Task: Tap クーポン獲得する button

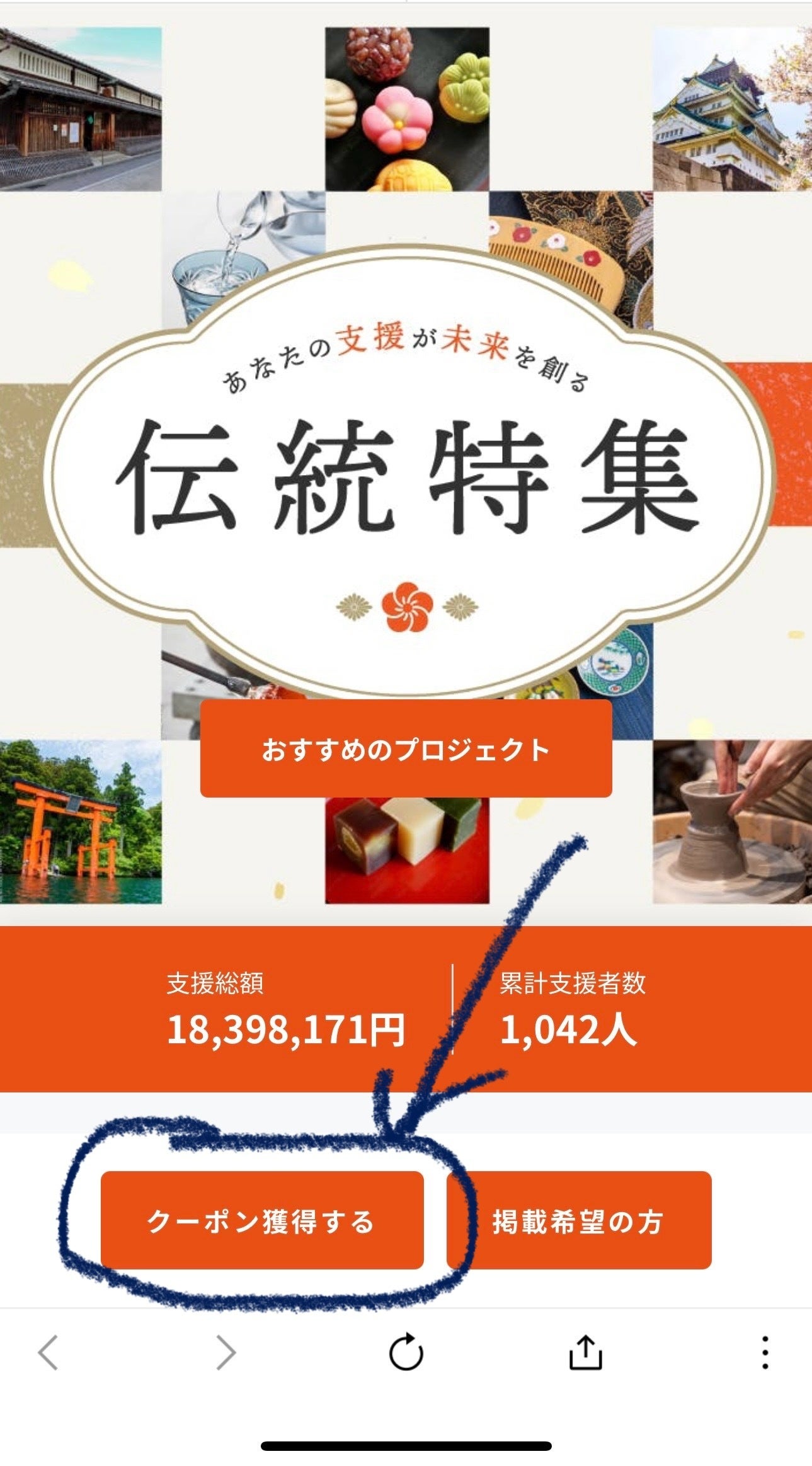Action: (x=262, y=1221)
